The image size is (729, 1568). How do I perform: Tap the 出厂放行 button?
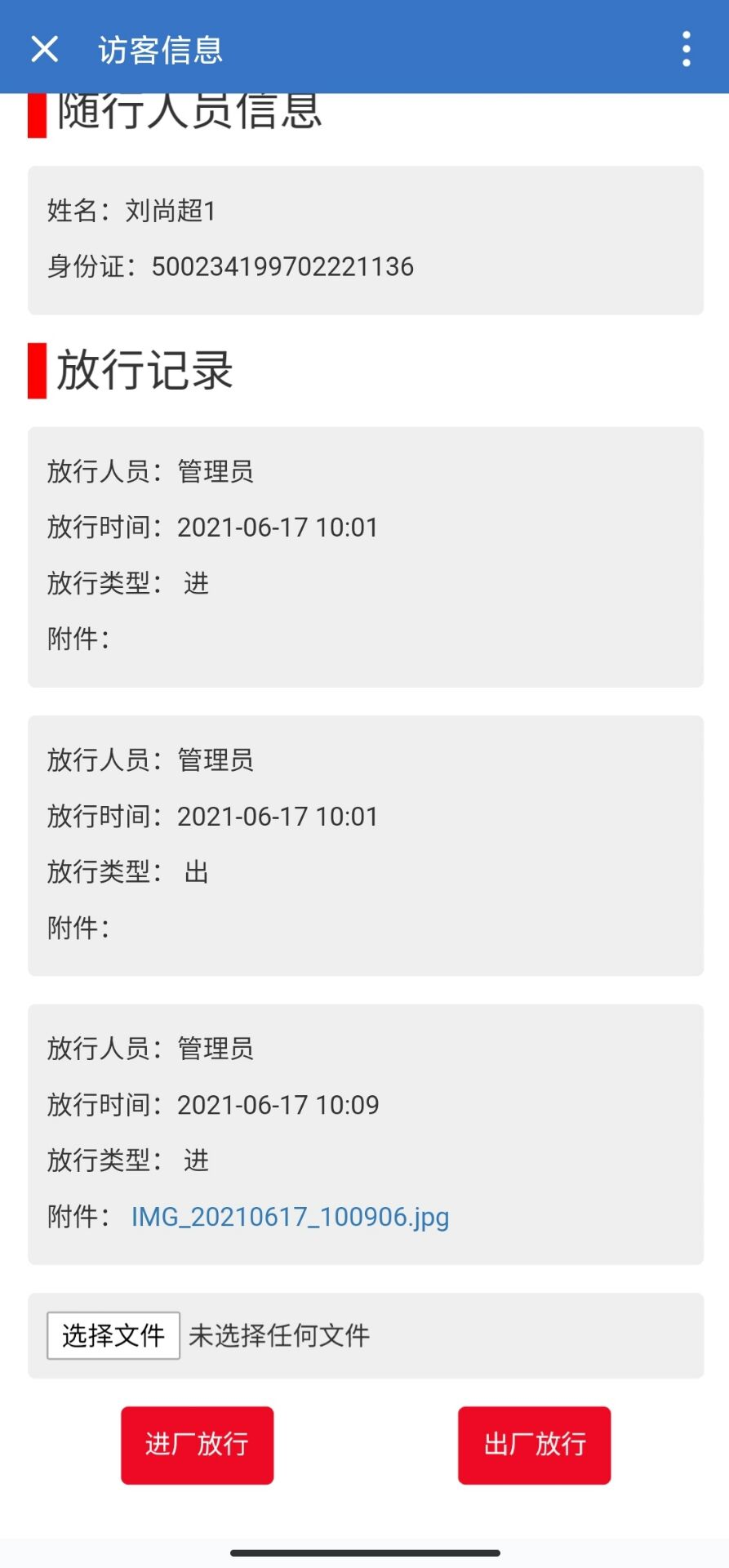534,1445
